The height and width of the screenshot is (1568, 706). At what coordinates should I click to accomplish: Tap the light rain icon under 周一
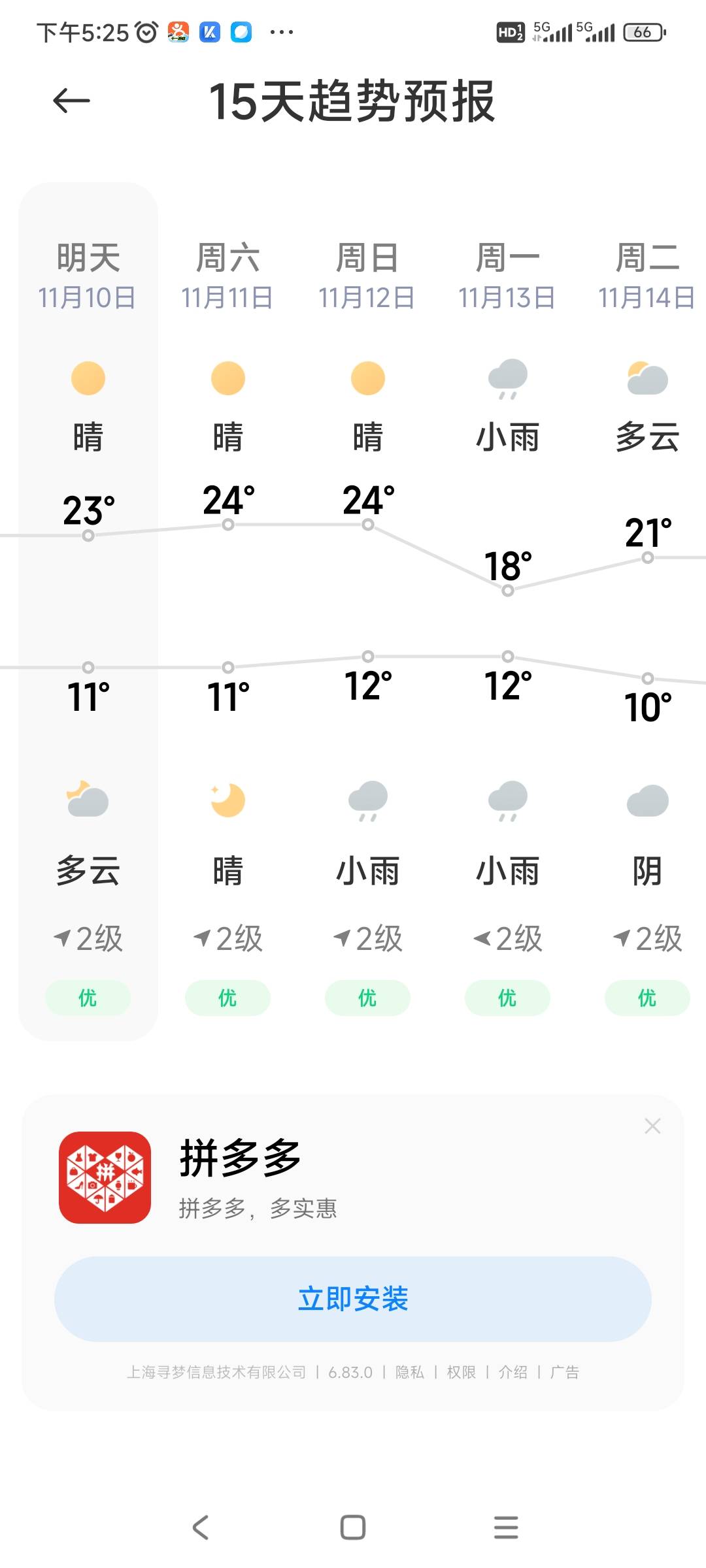click(507, 378)
